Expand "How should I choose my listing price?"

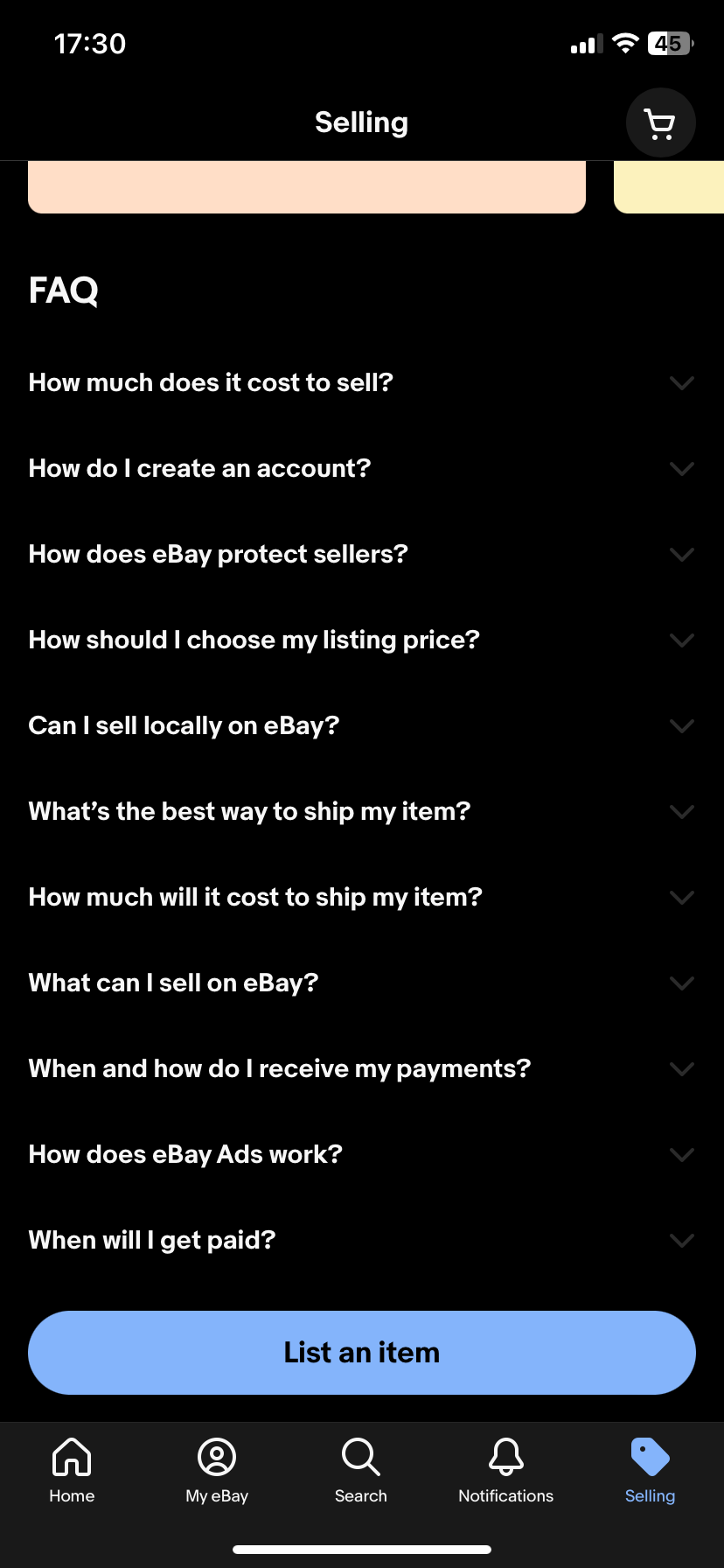[361, 640]
